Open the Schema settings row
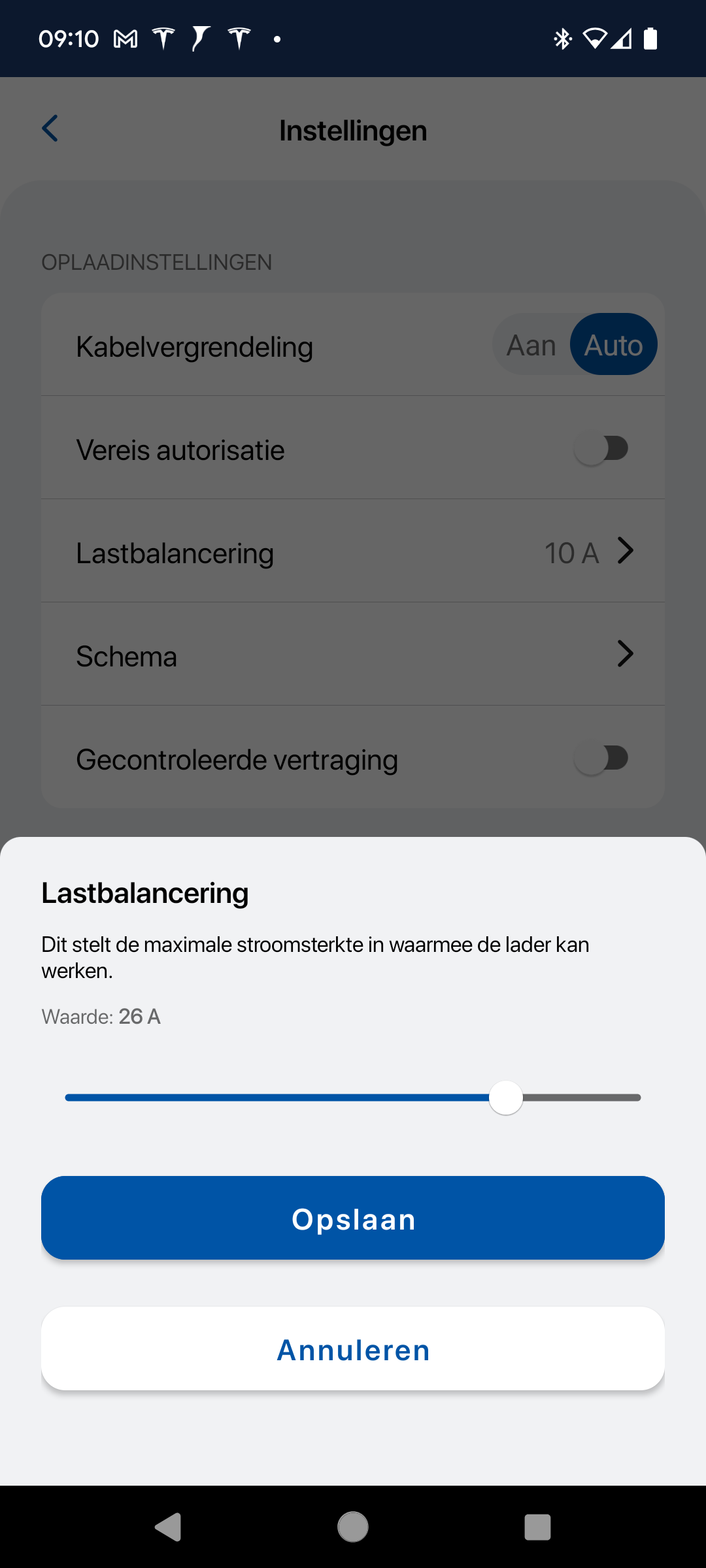The width and height of the screenshot is (706, 1568). pos(353,655)
